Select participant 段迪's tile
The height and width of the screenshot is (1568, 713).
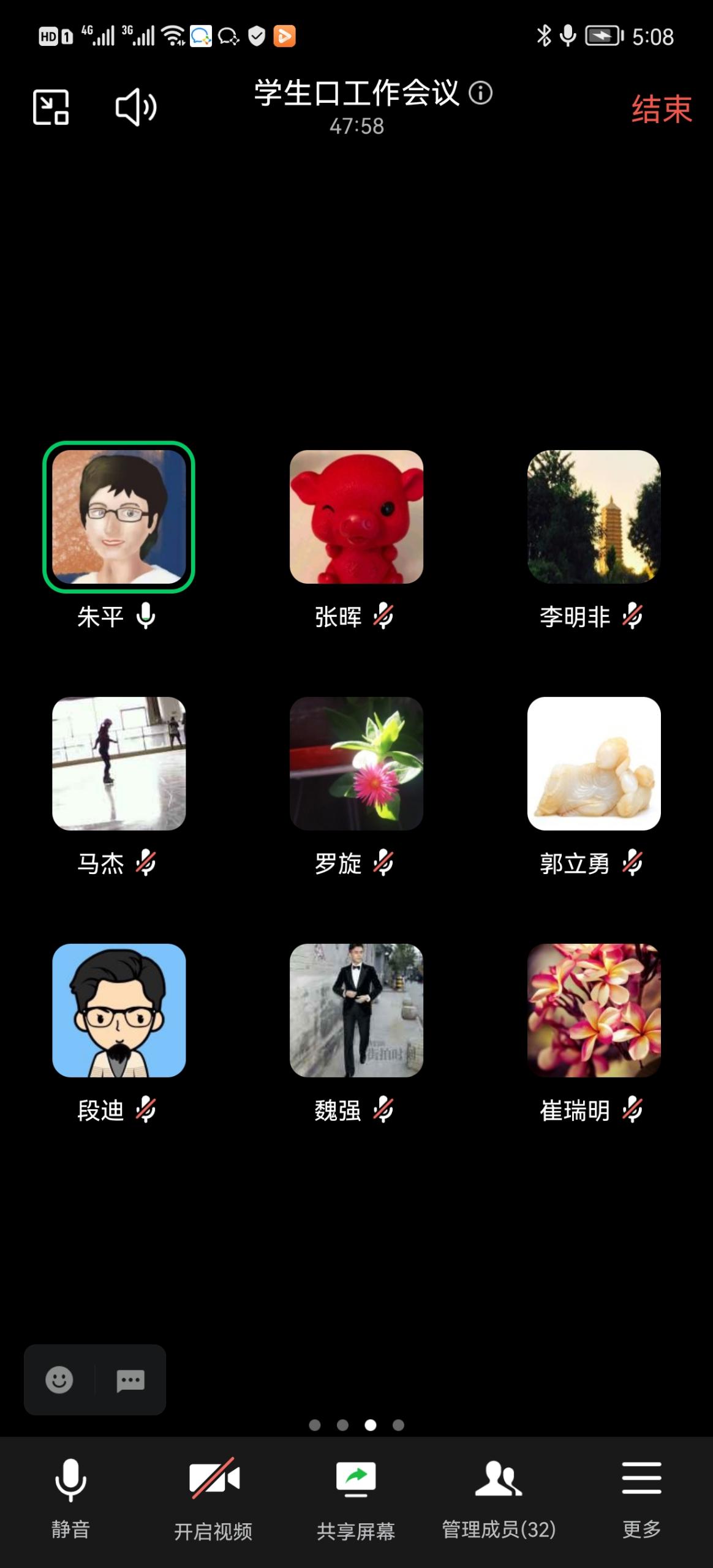click(x=119, y=1010)
